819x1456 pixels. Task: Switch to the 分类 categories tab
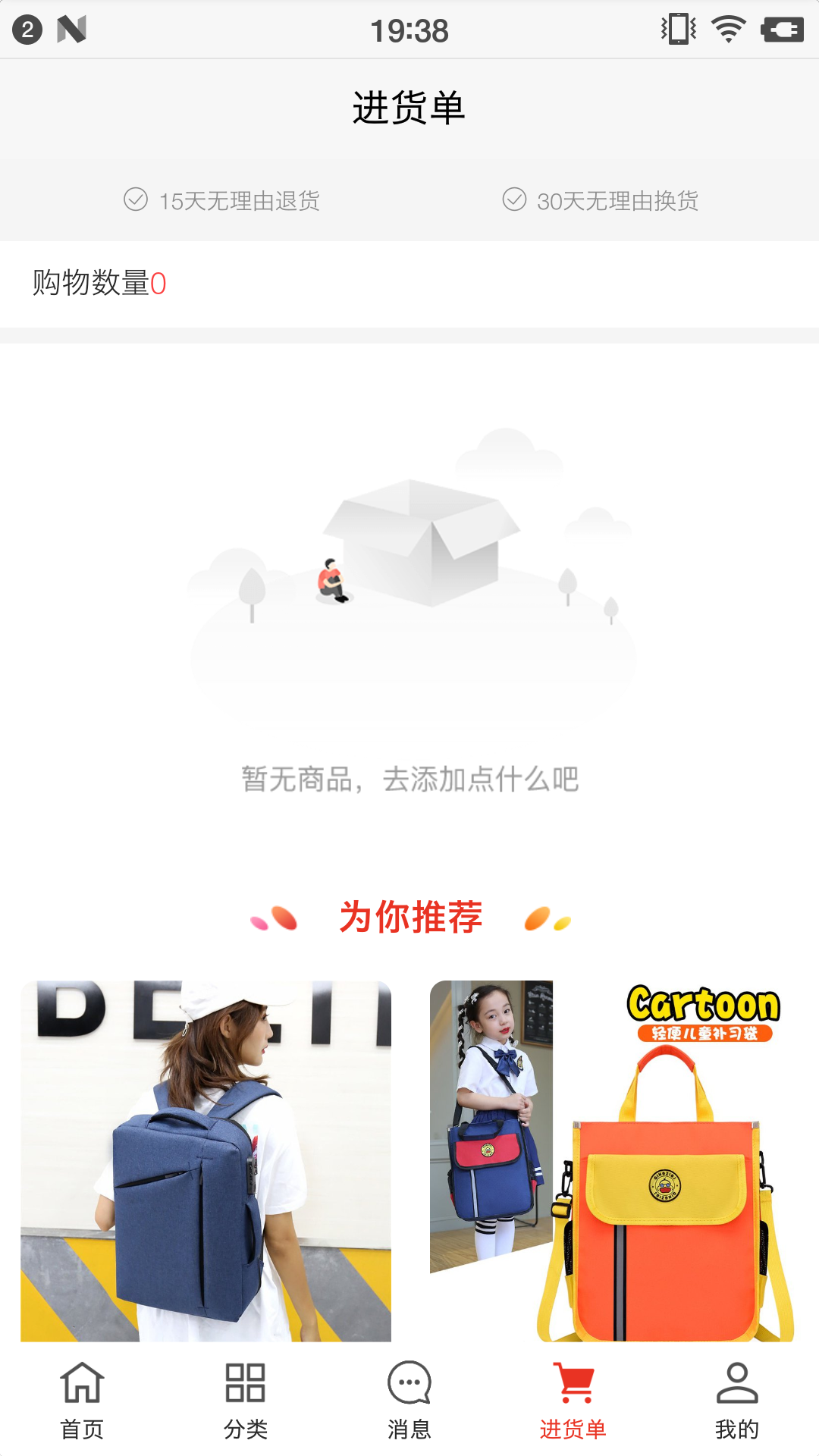click(x=246, y=1401)
